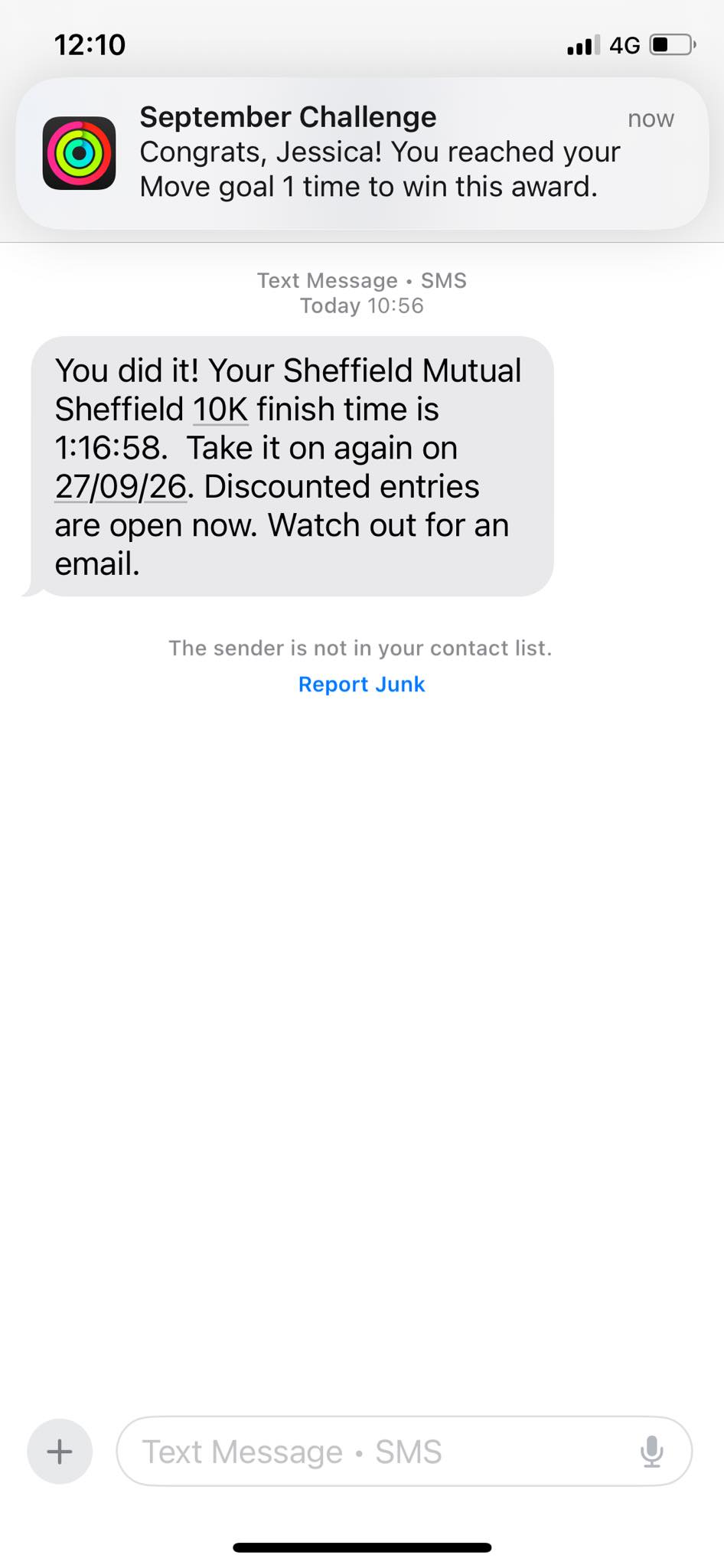Open the plus attachments button
This screenshot has height=1568, width=724.
tap(60, 1452)
